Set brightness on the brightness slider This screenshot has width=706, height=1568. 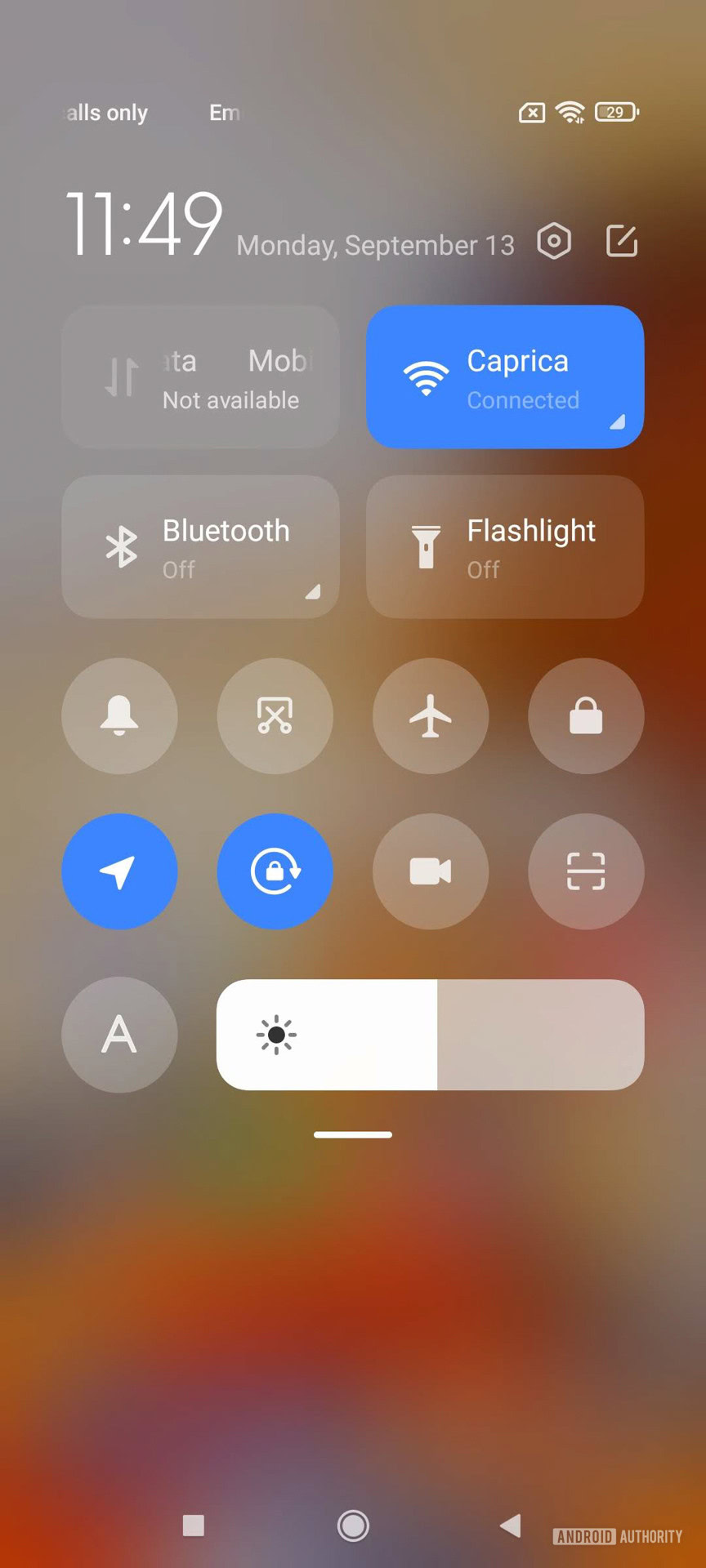pos(431,1035)
